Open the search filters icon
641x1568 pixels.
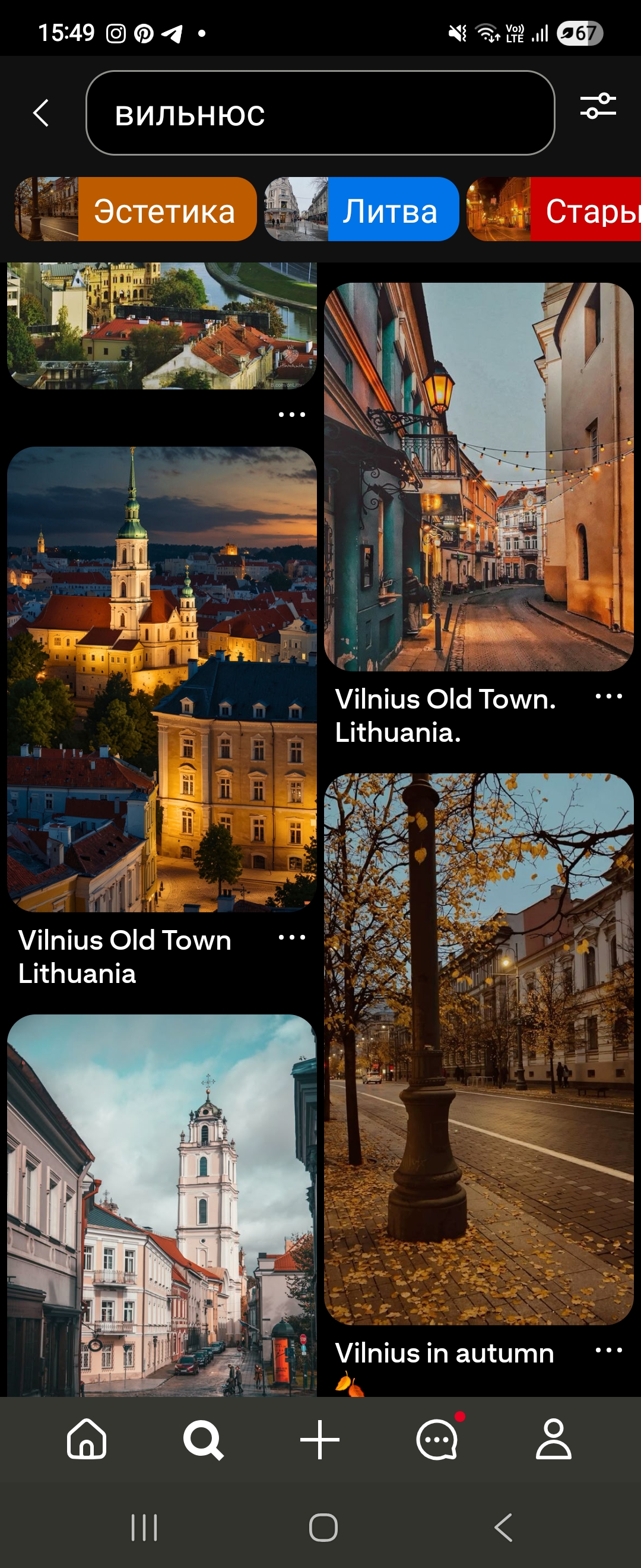pyautogui.click(x=597, y=106)
